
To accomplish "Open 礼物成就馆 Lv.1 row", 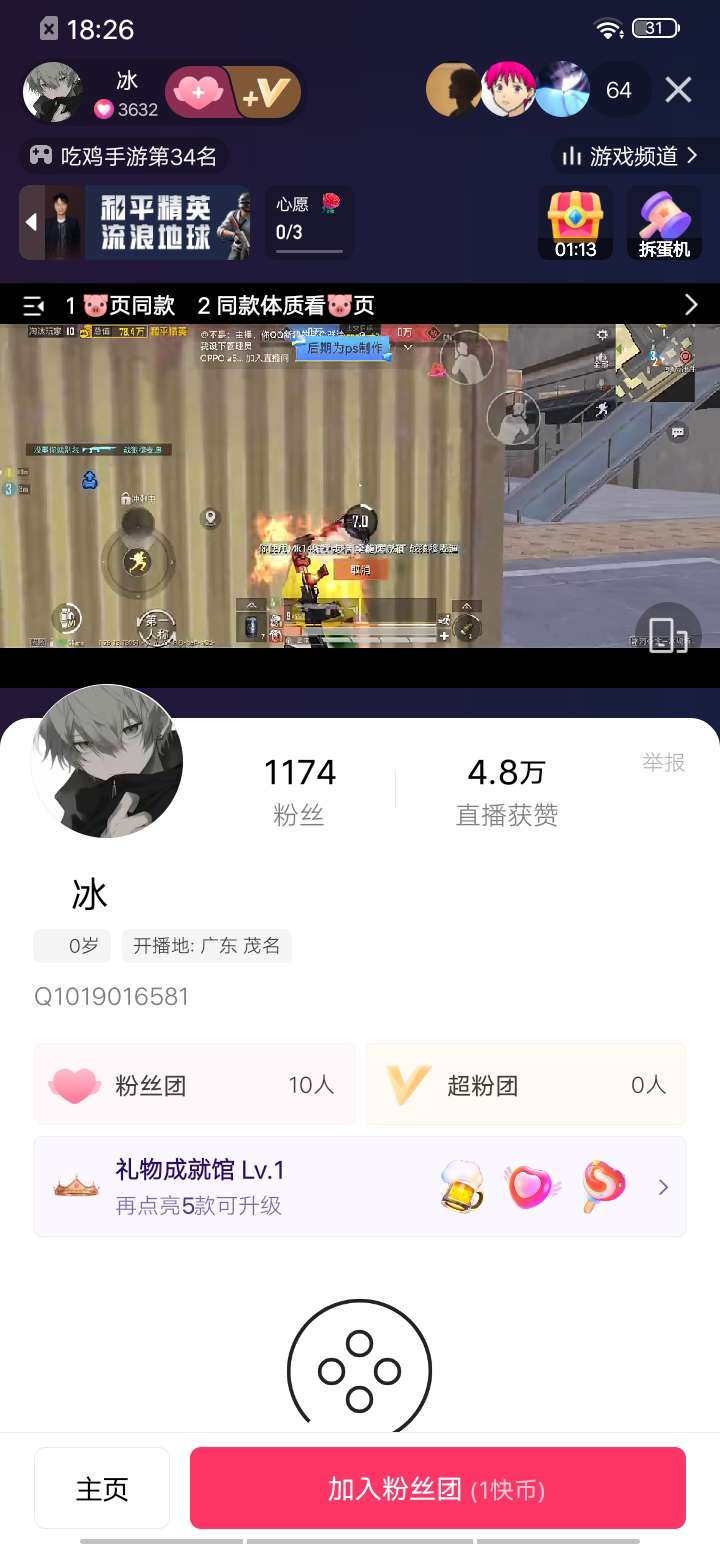I will (x=360, y=1187).
